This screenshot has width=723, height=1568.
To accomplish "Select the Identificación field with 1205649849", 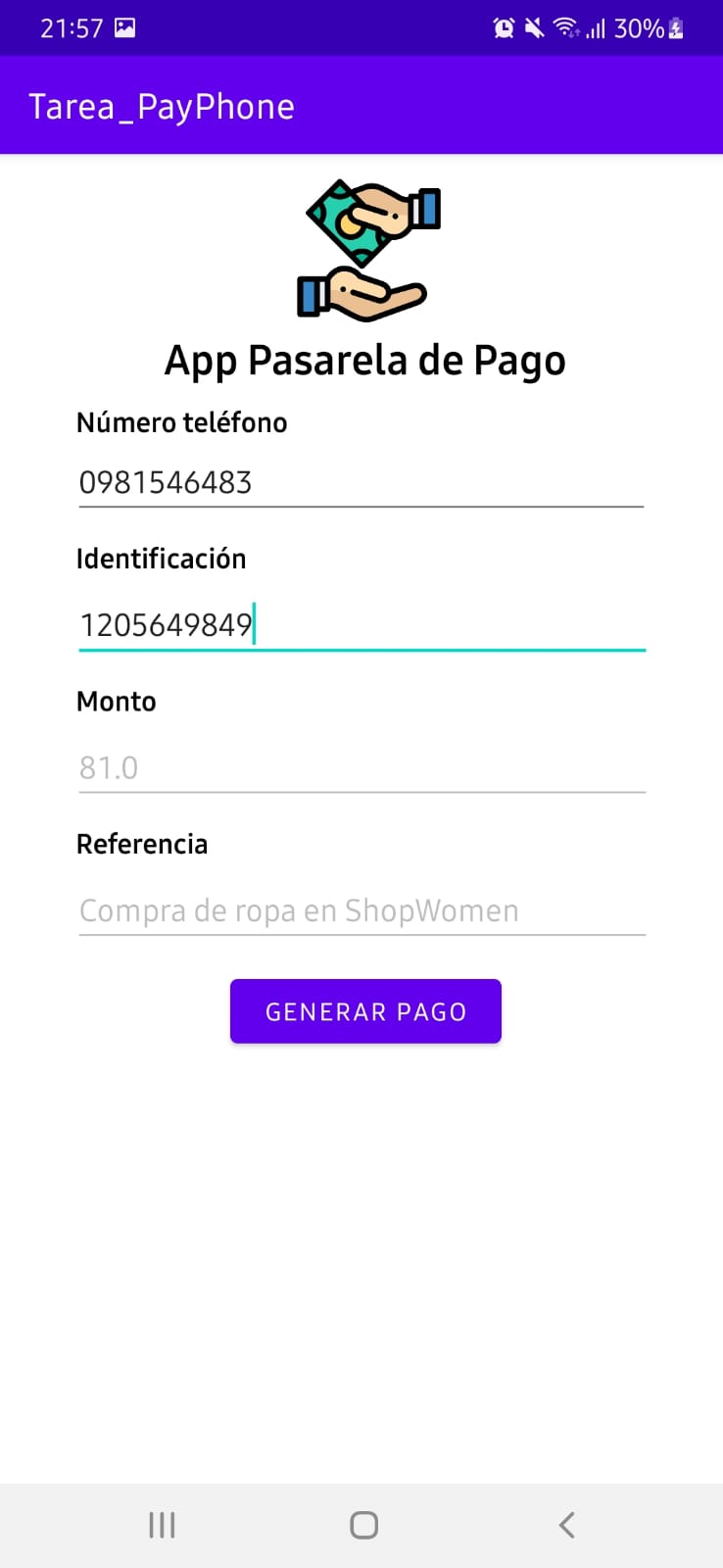I will pyautogui.click(x=361, y=624).
